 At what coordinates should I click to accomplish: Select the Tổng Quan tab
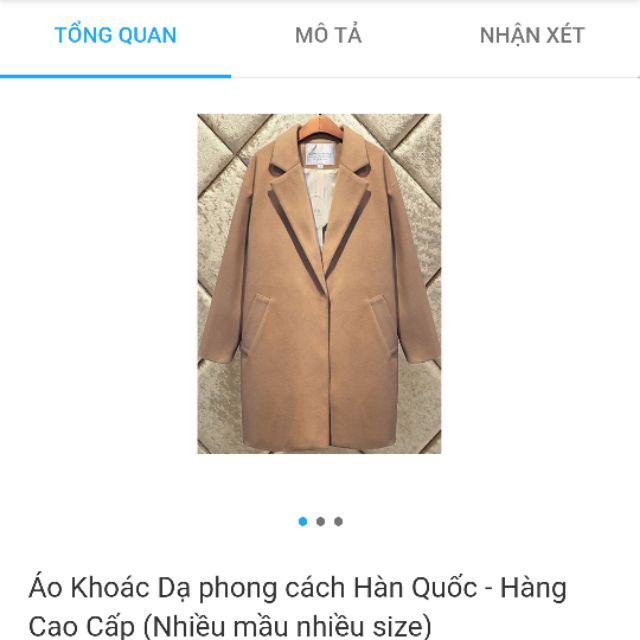pyautogui.click(x=115, y=36)
